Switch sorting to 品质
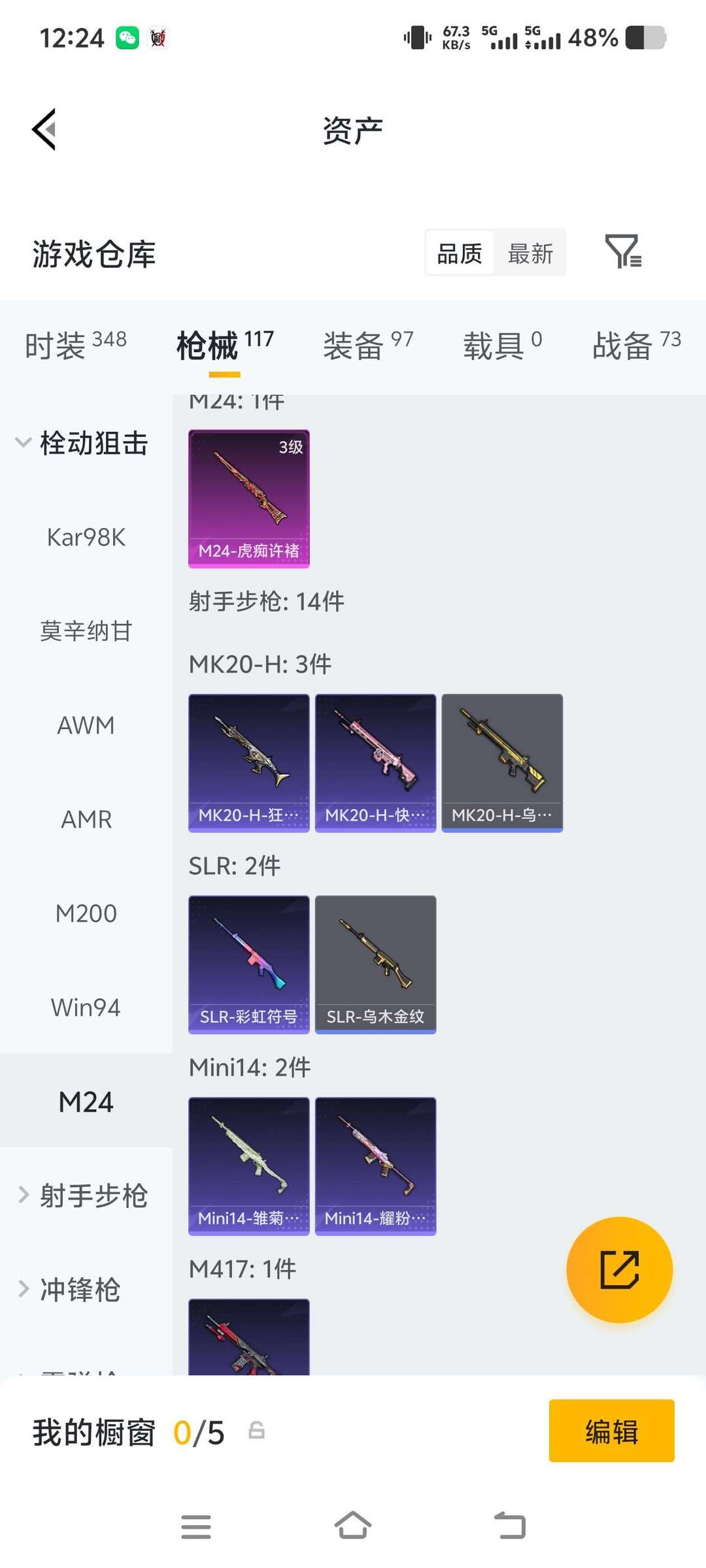 (460, 253)
